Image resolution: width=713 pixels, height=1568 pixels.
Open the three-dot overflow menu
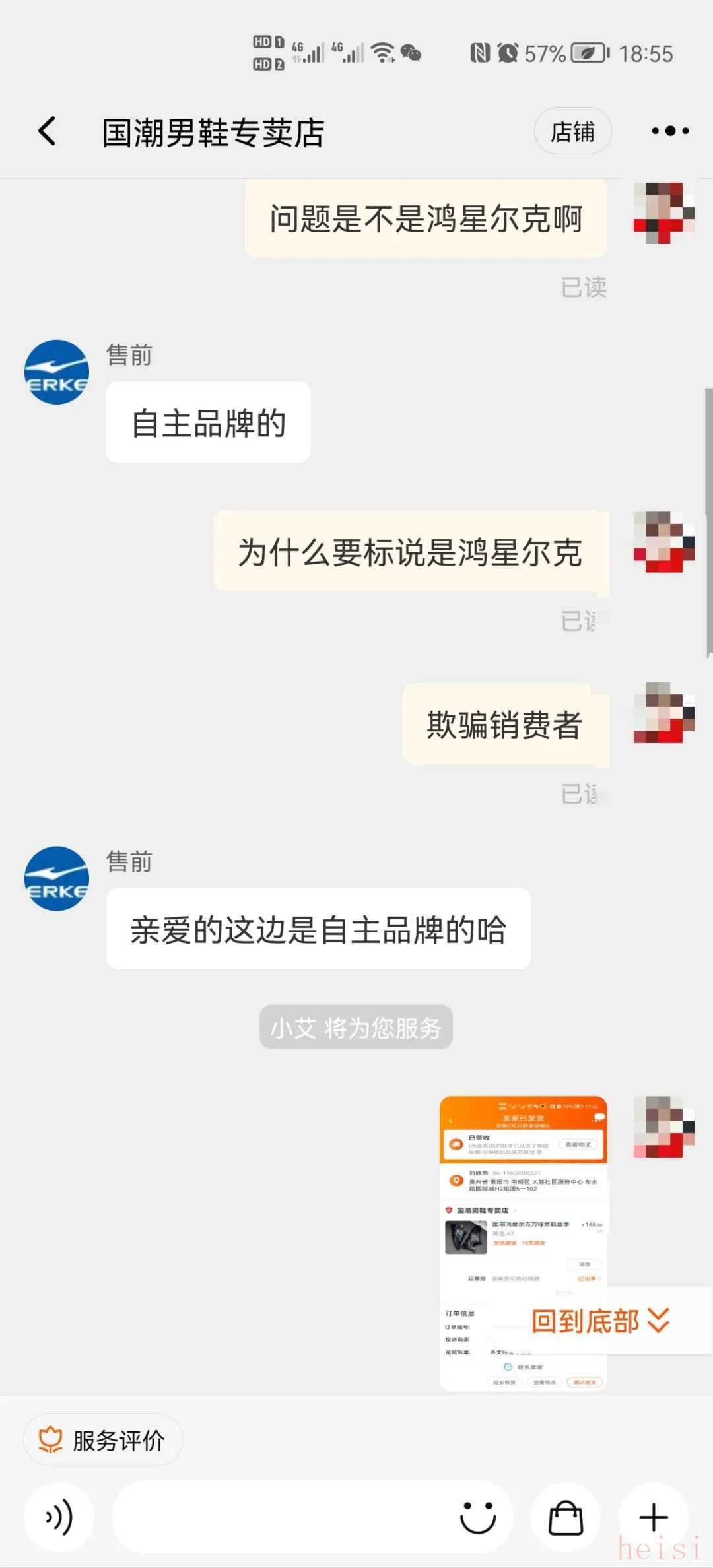point(670,131)
